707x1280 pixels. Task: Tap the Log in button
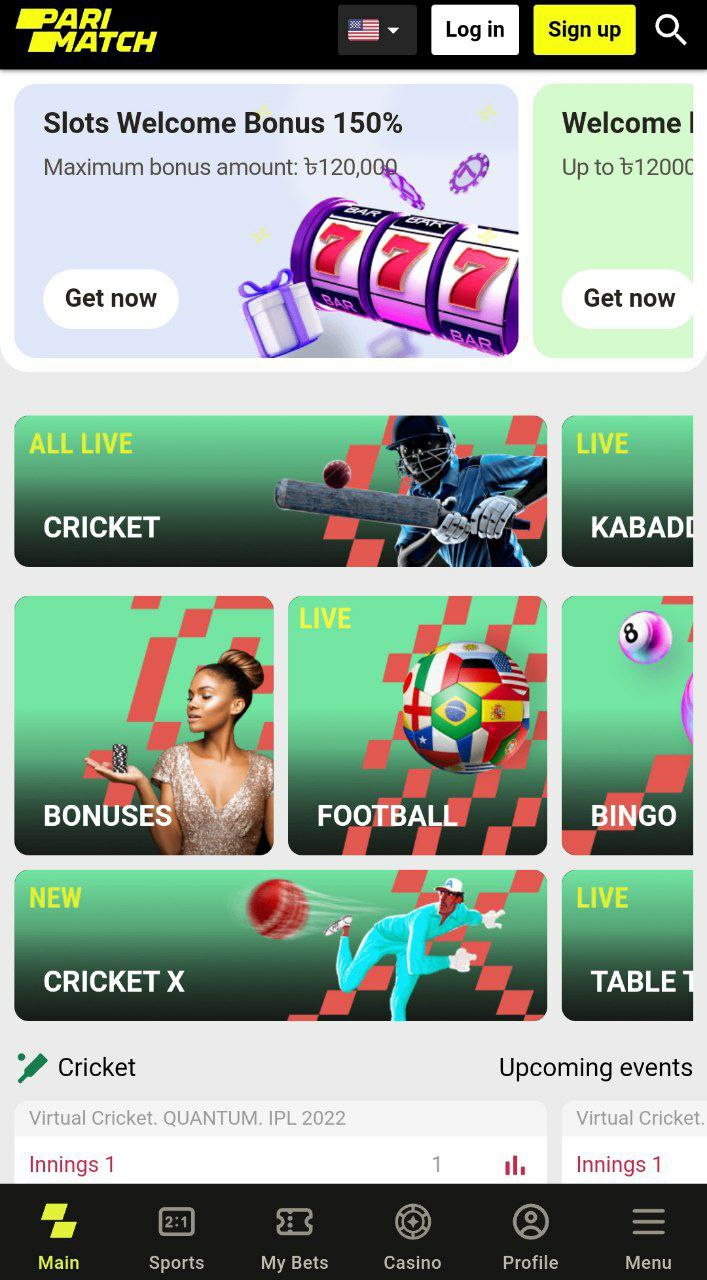point(475,30)
